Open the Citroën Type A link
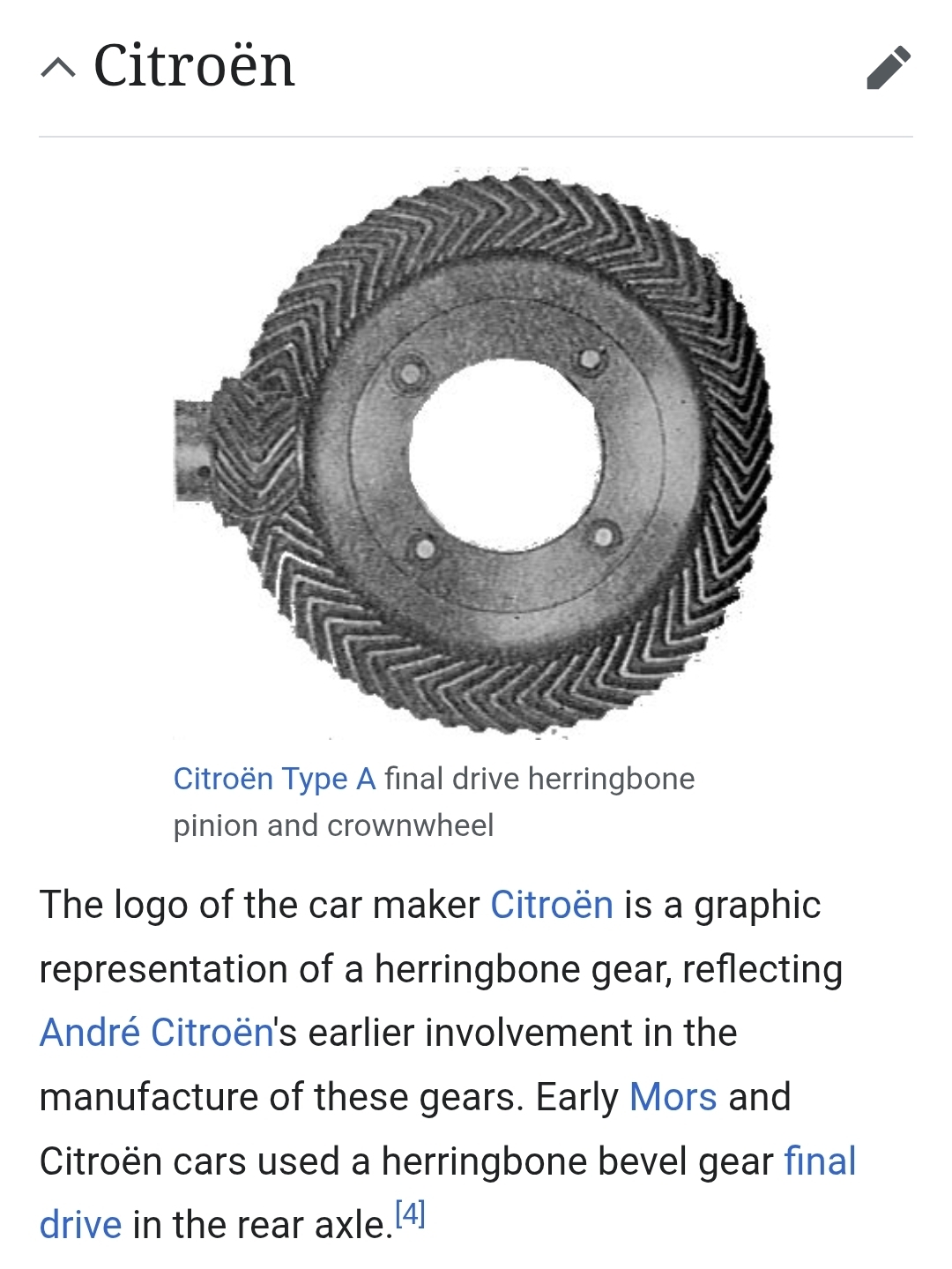Screen dimensions: 952x1269 [x=274, y=779]
